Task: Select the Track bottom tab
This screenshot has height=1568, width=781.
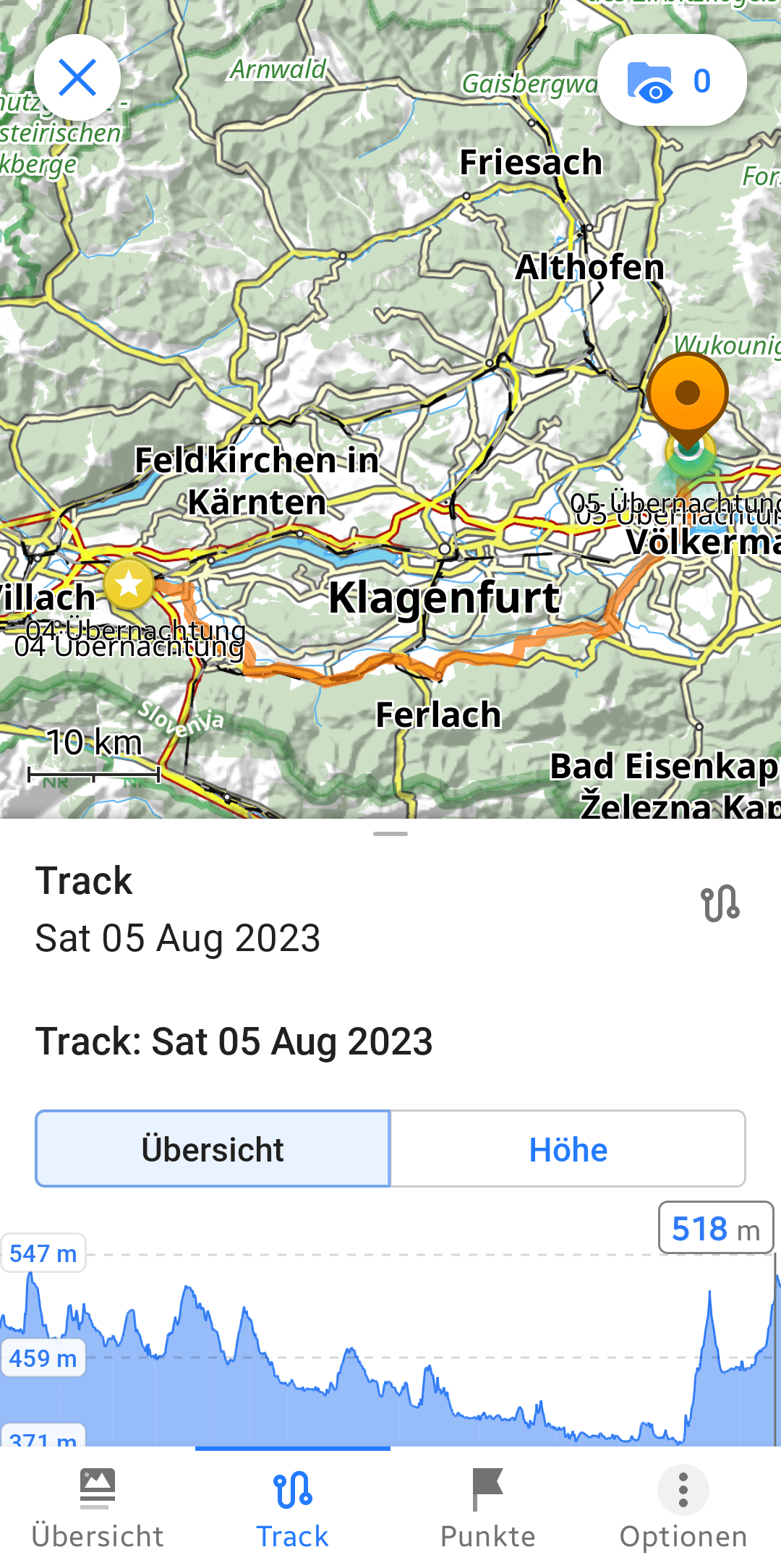Action: tap(293, 1508)
